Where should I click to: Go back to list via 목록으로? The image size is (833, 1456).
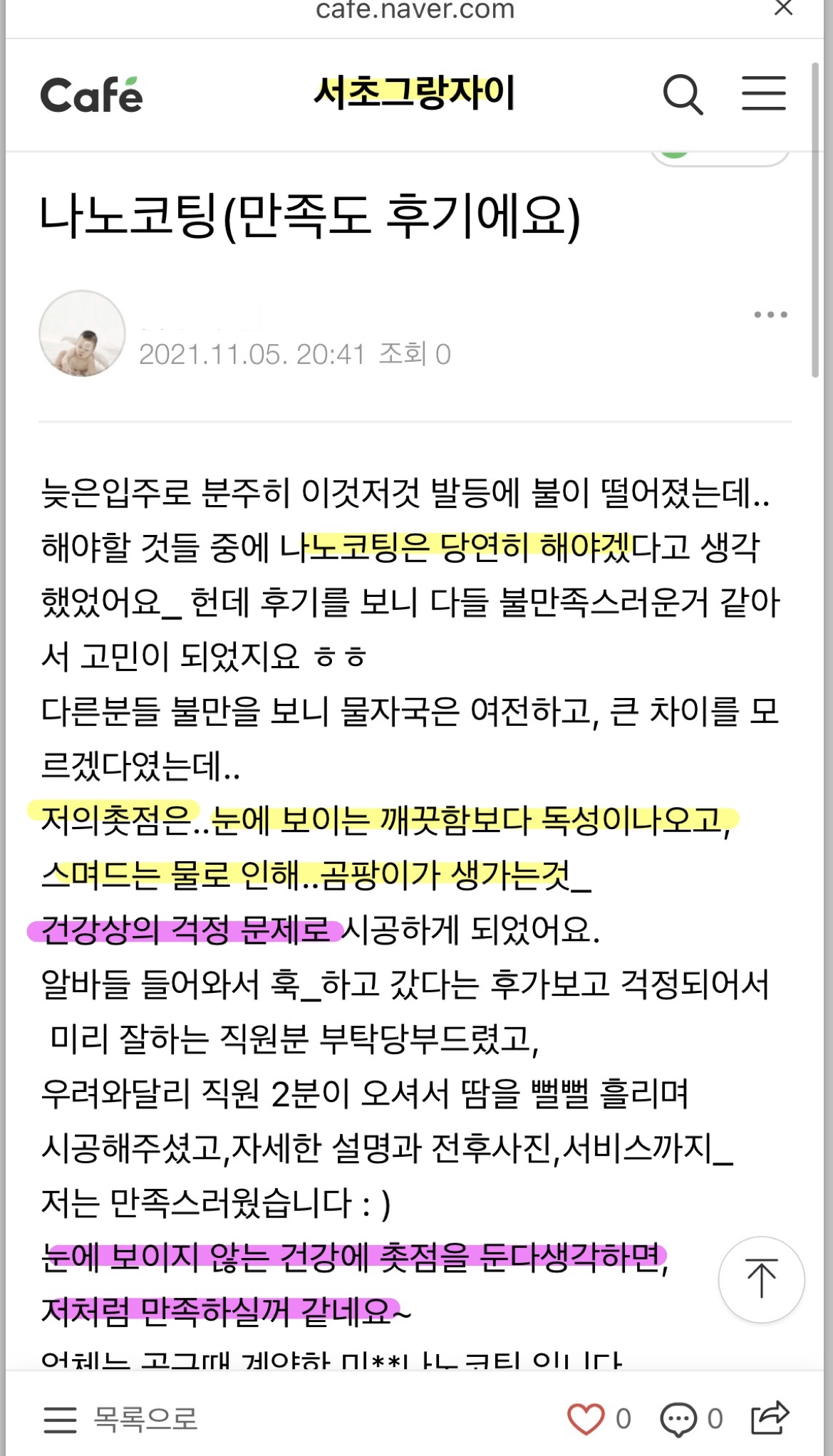point(121,1418)
